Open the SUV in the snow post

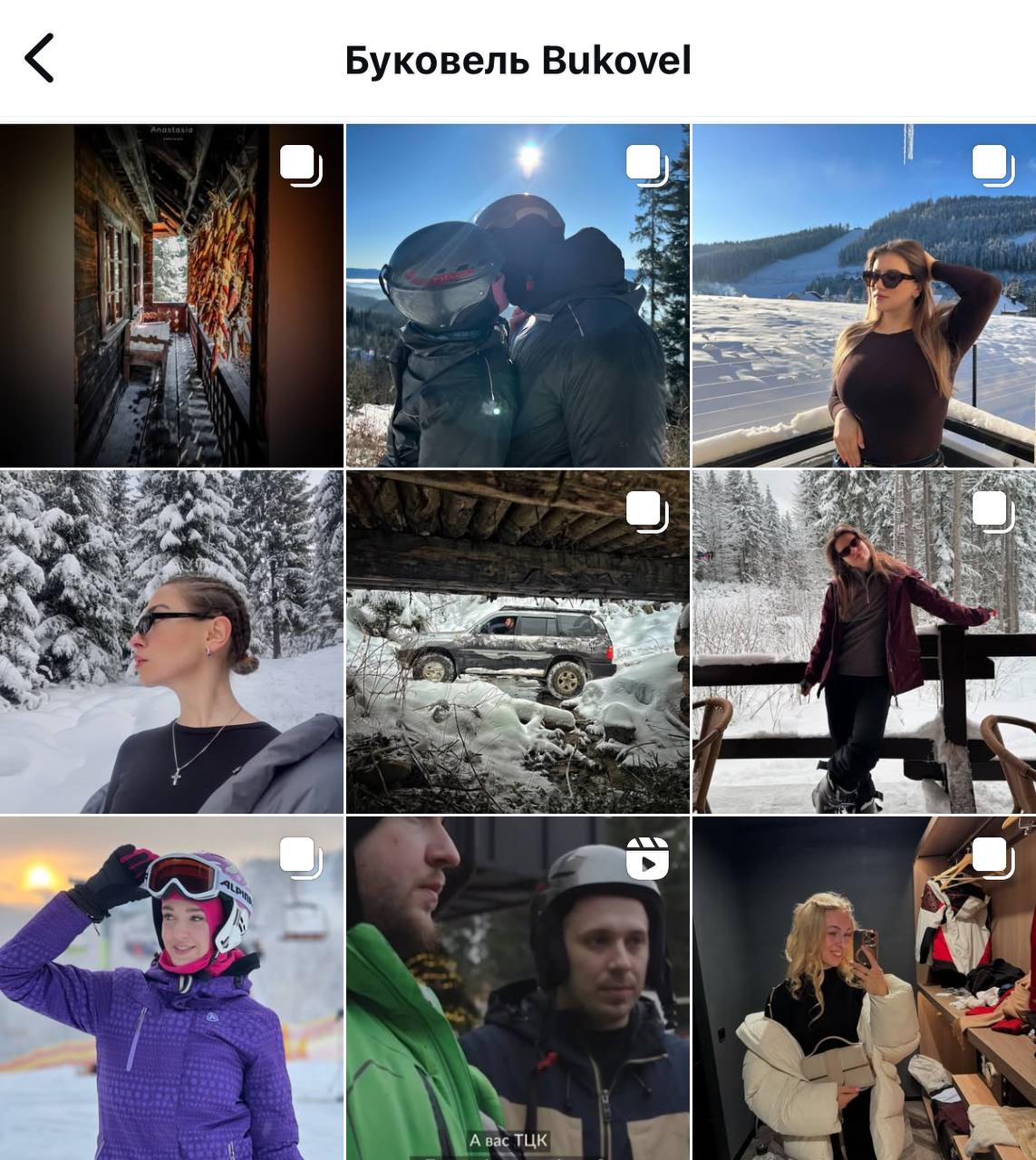518,642
